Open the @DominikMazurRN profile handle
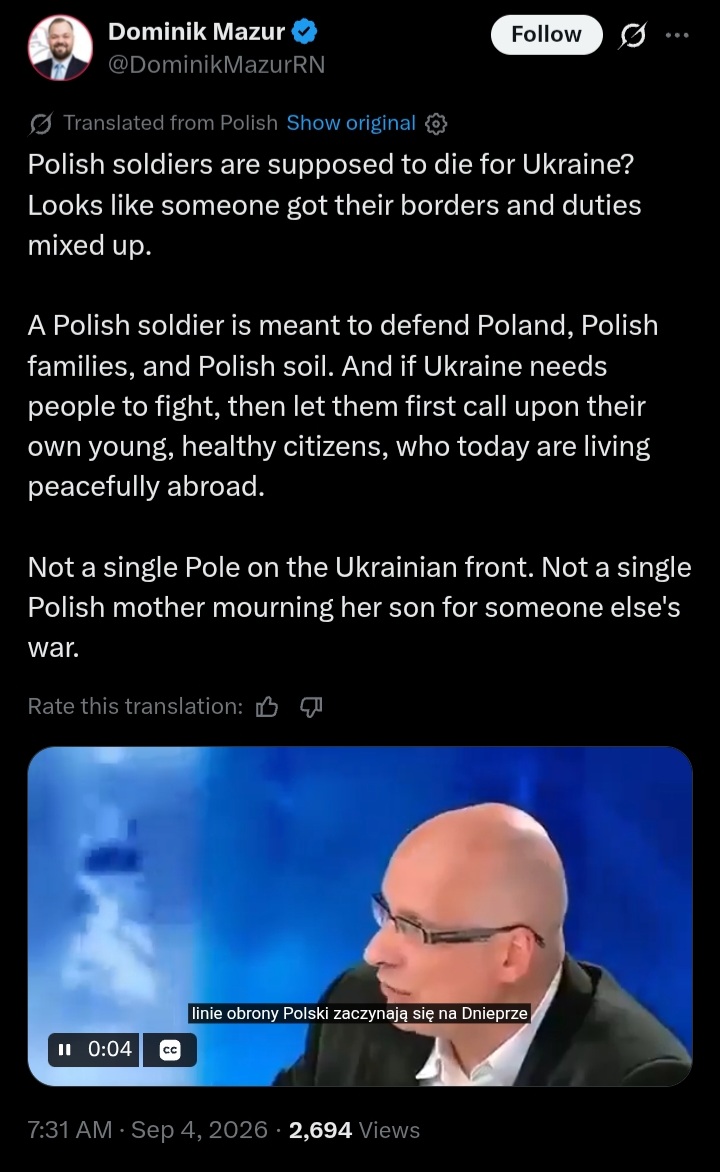Viewport: 720px width, 1172px height. (217, 65)
